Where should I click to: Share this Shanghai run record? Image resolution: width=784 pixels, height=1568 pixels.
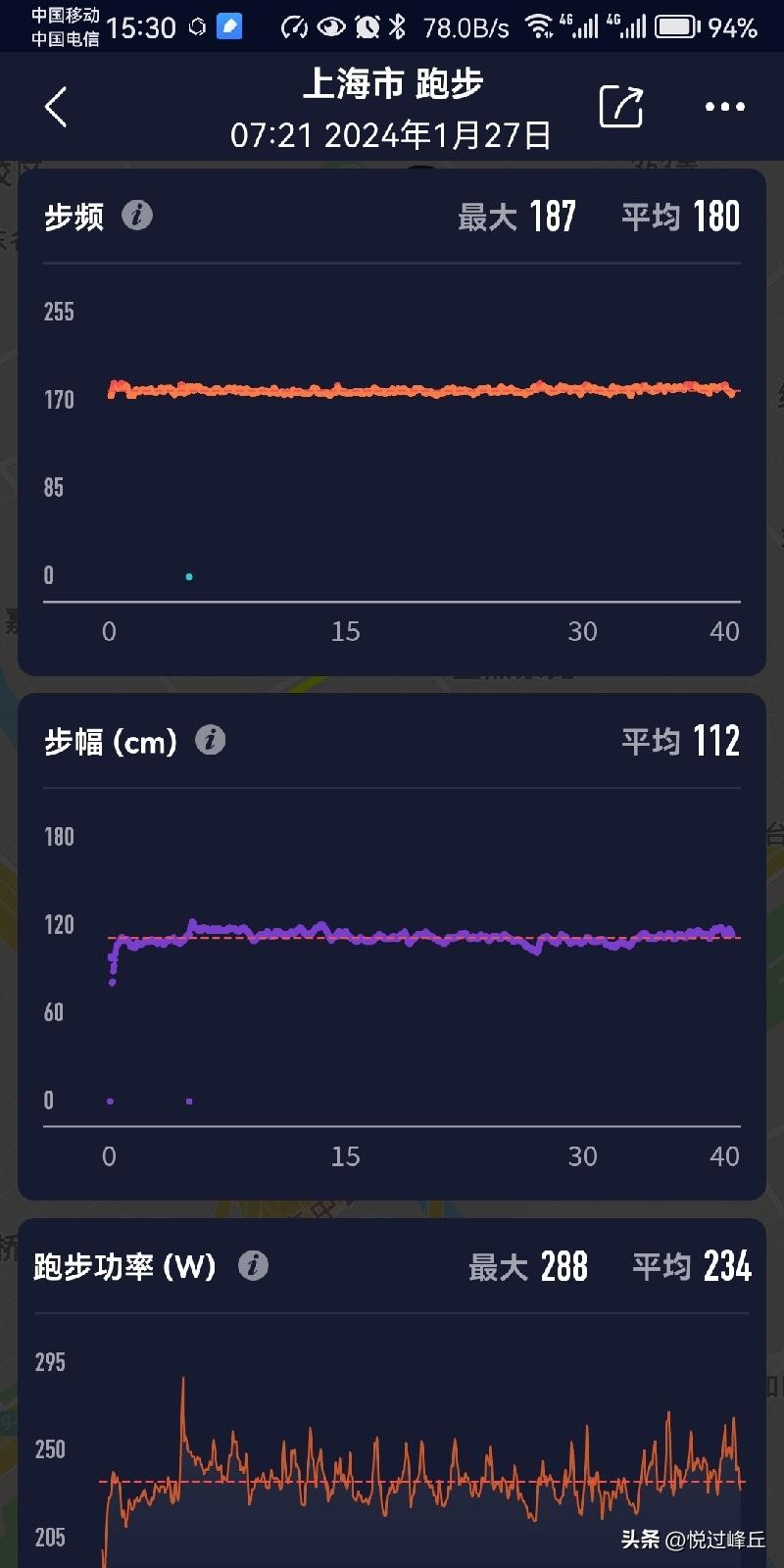tap(621, 107)
